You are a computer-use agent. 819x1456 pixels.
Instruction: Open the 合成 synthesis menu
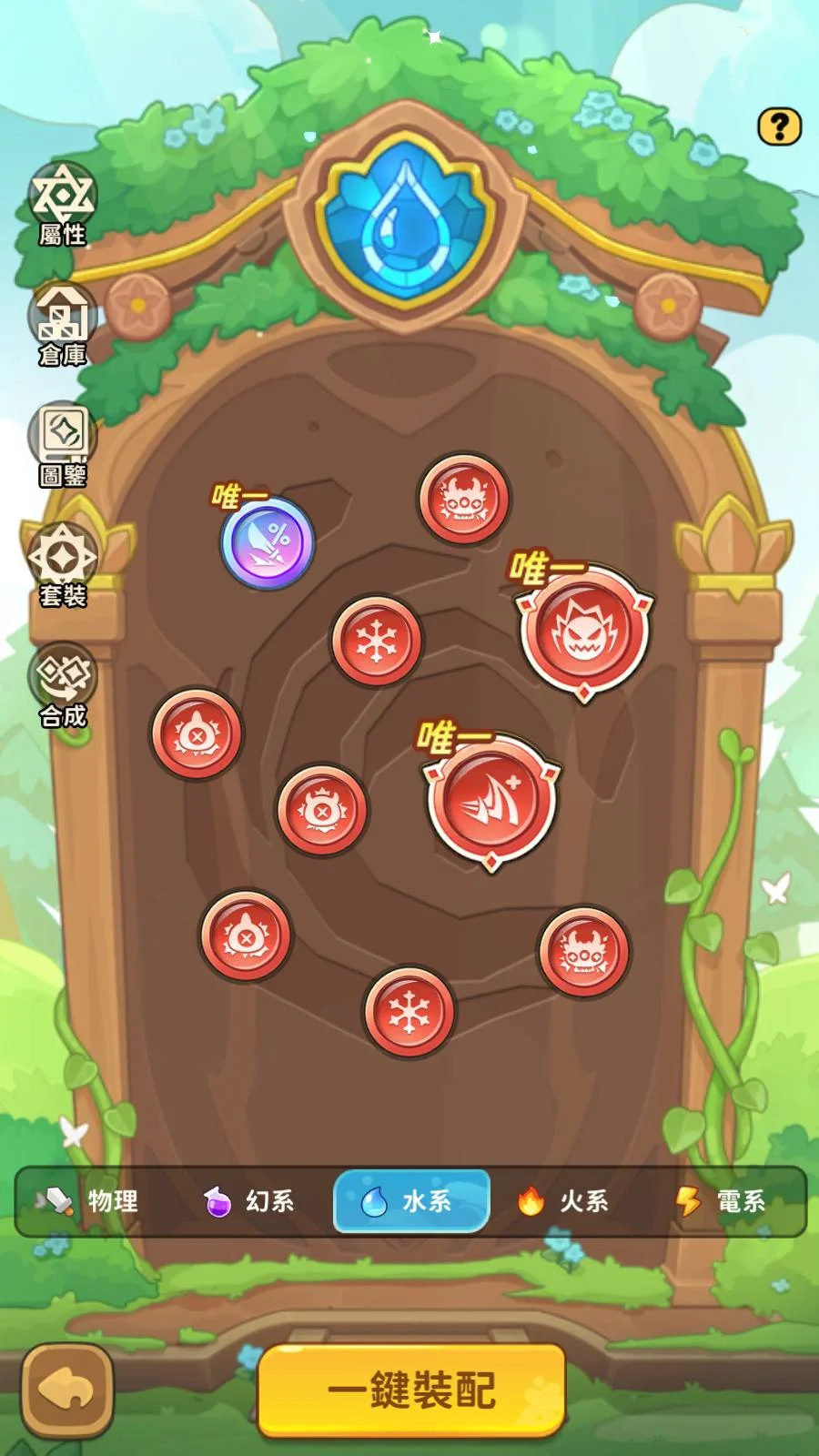(63, 685)
